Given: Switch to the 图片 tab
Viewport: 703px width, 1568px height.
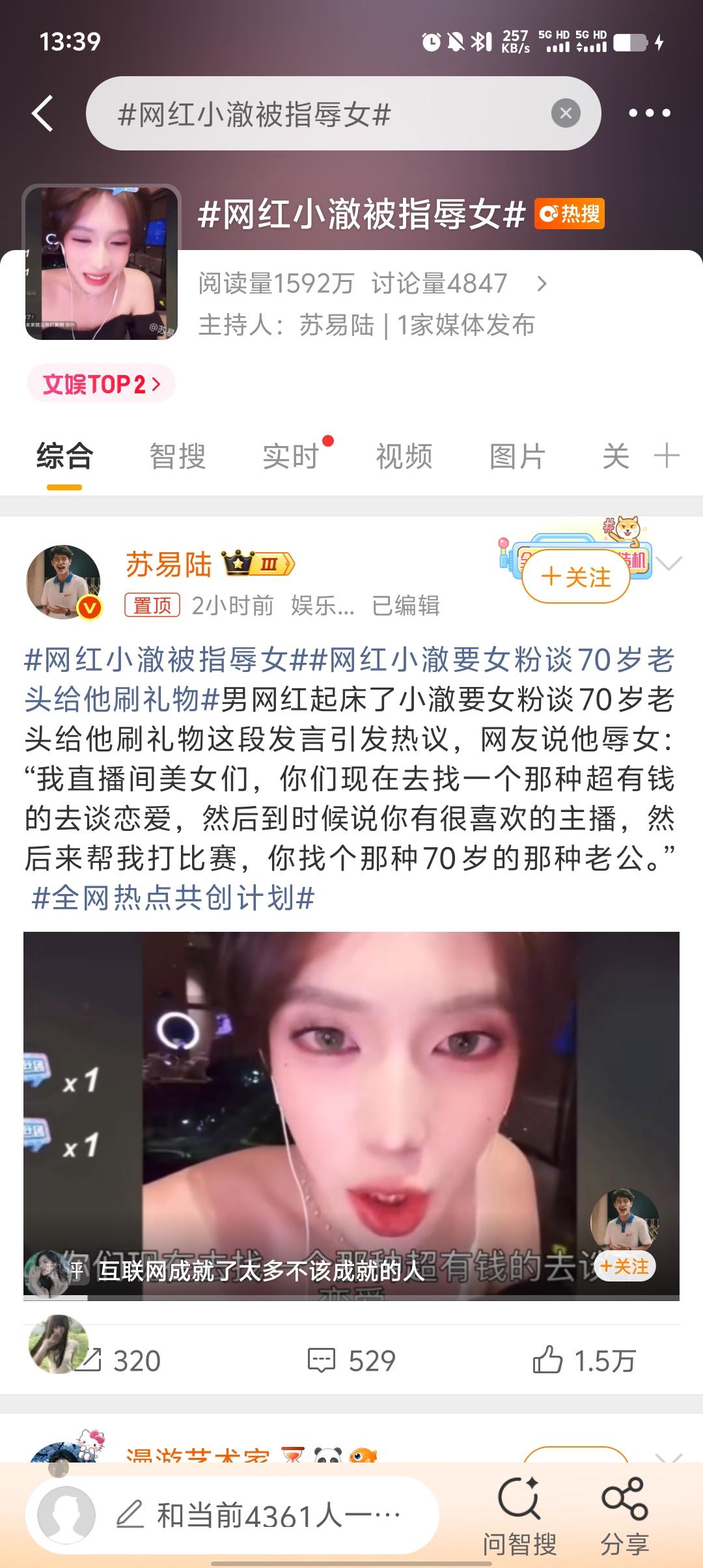Looking at the screenshot, I should [517, 456].
